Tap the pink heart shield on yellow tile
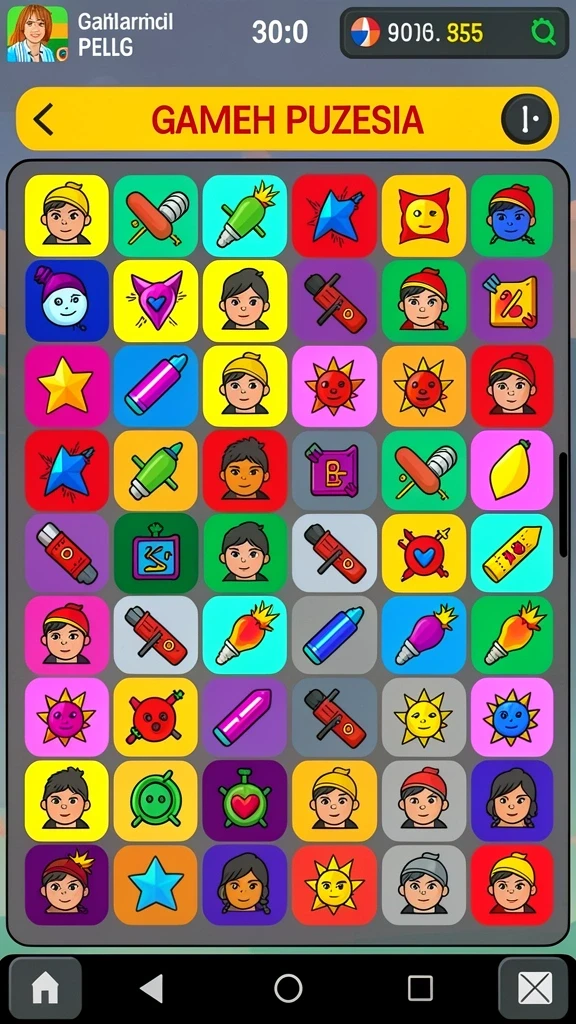576x1024 pixels. [x=155, y=300]
